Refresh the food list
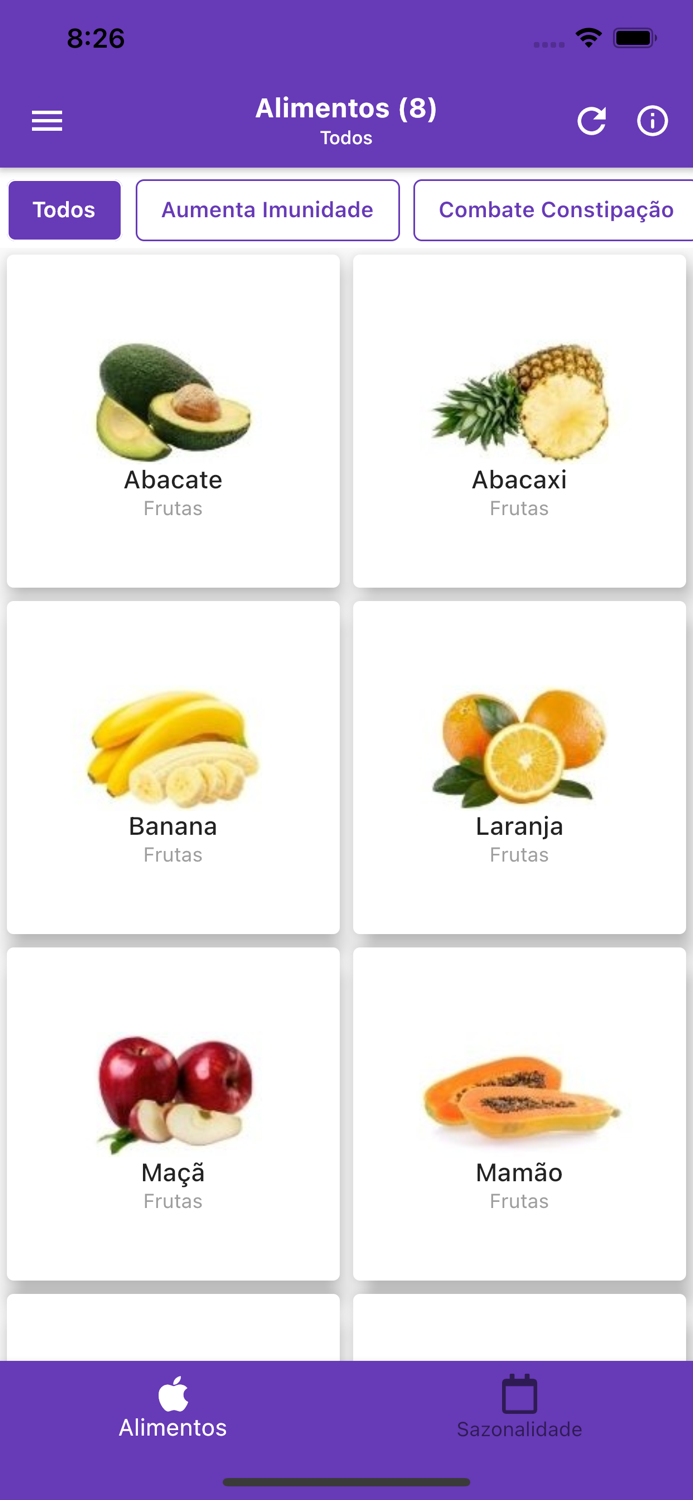 [591, 121]
